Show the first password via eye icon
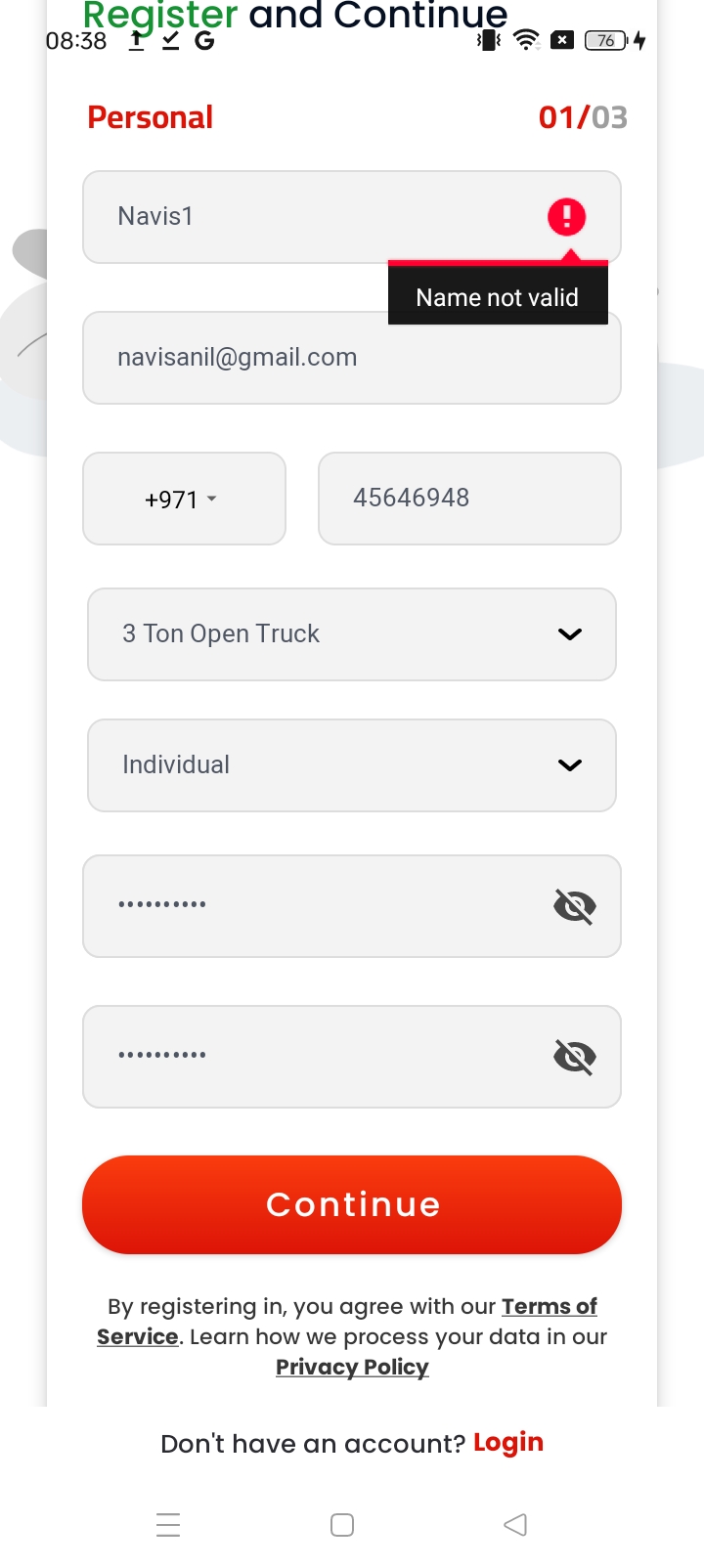 574,906
